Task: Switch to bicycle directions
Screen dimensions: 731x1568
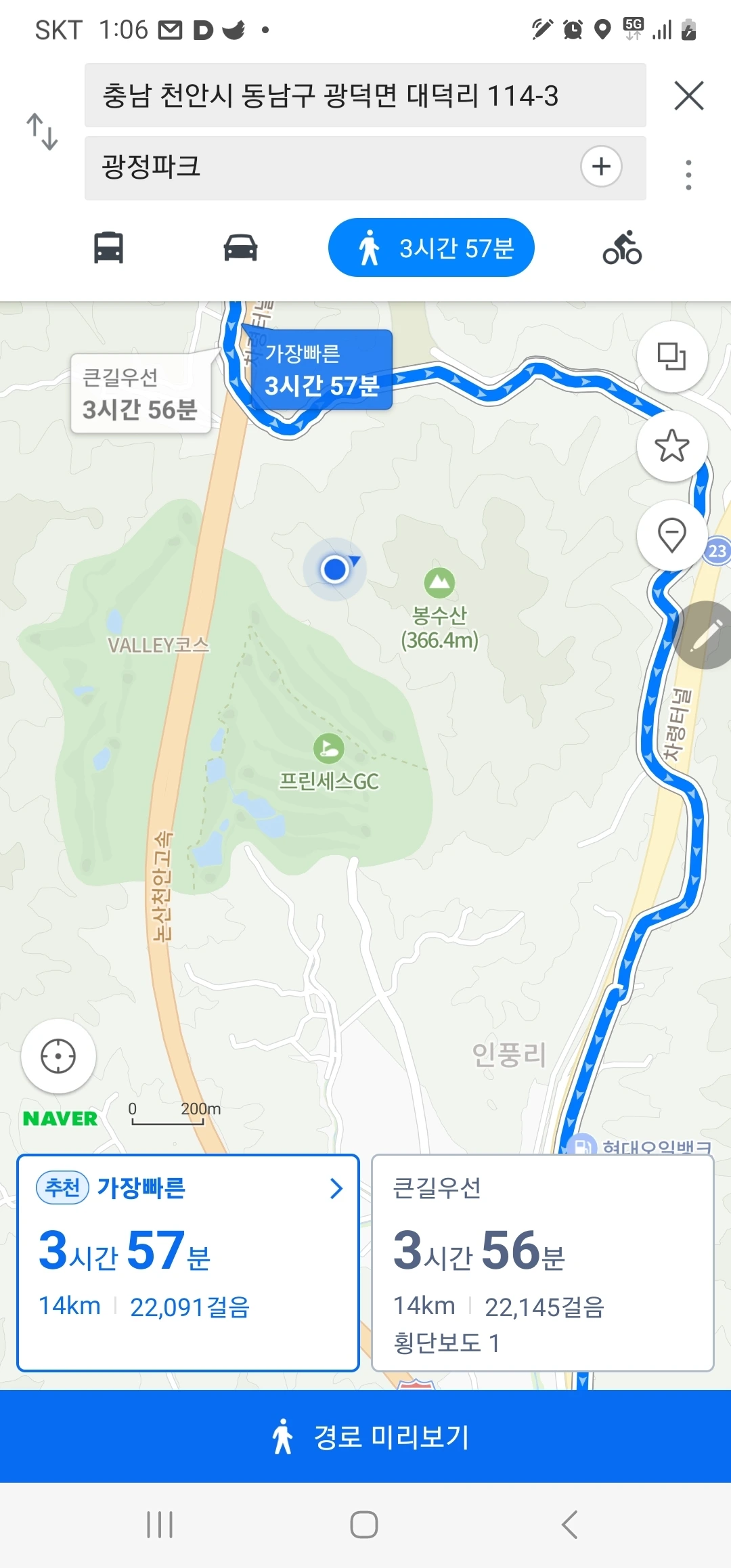Action: 622,248
